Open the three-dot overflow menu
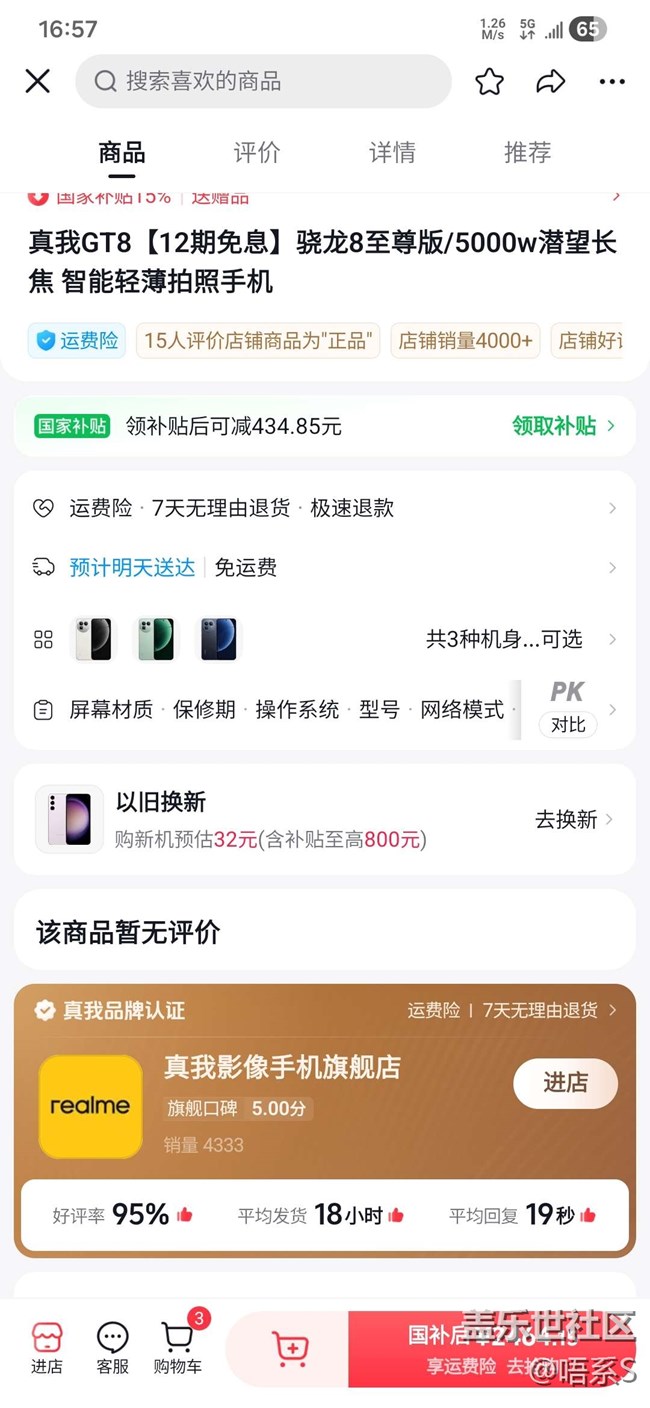The image size is (650, 1408). pos(612,81)
